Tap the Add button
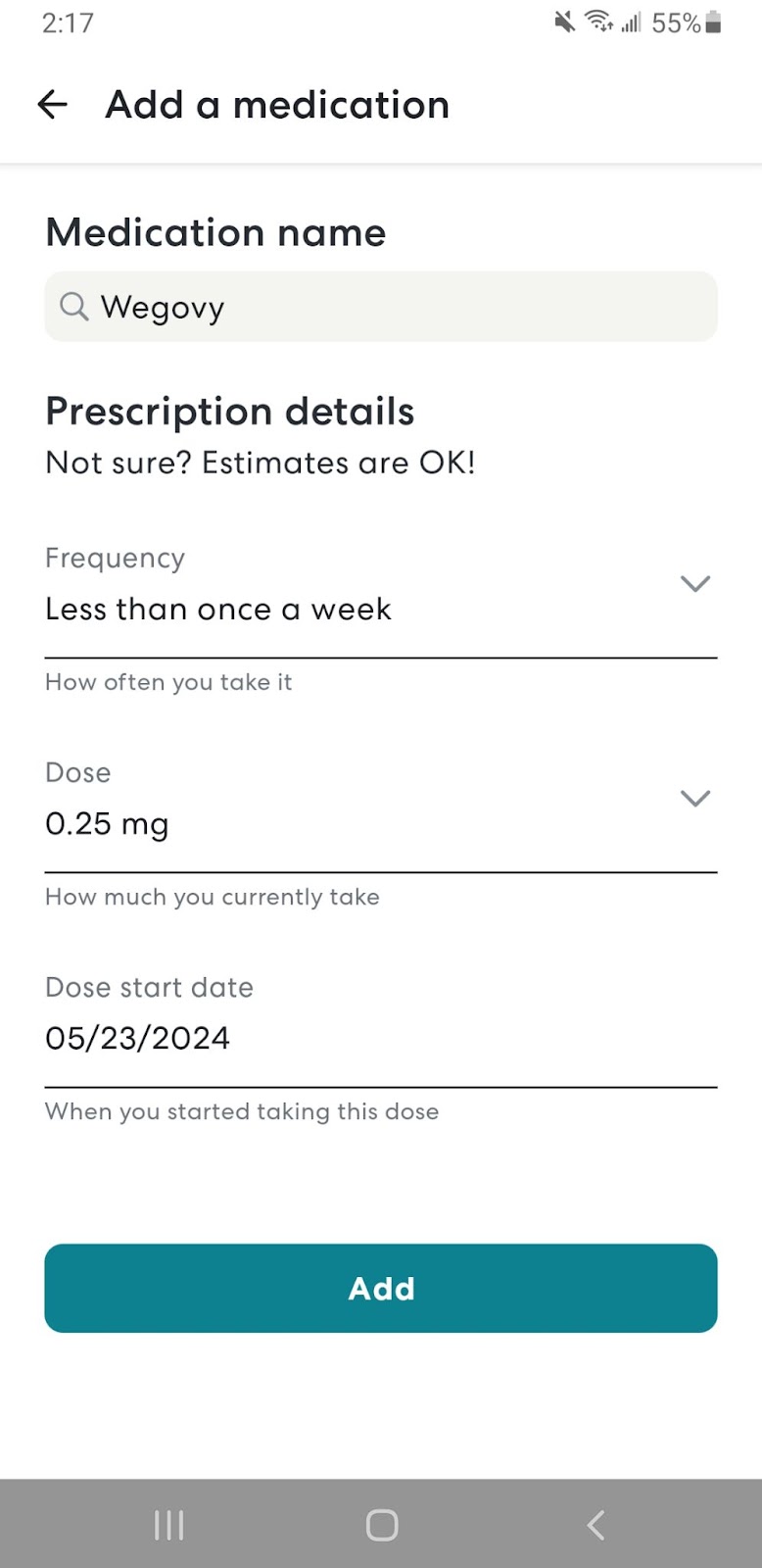Screen dimensions: 762x1568 tap(381, 1288)
